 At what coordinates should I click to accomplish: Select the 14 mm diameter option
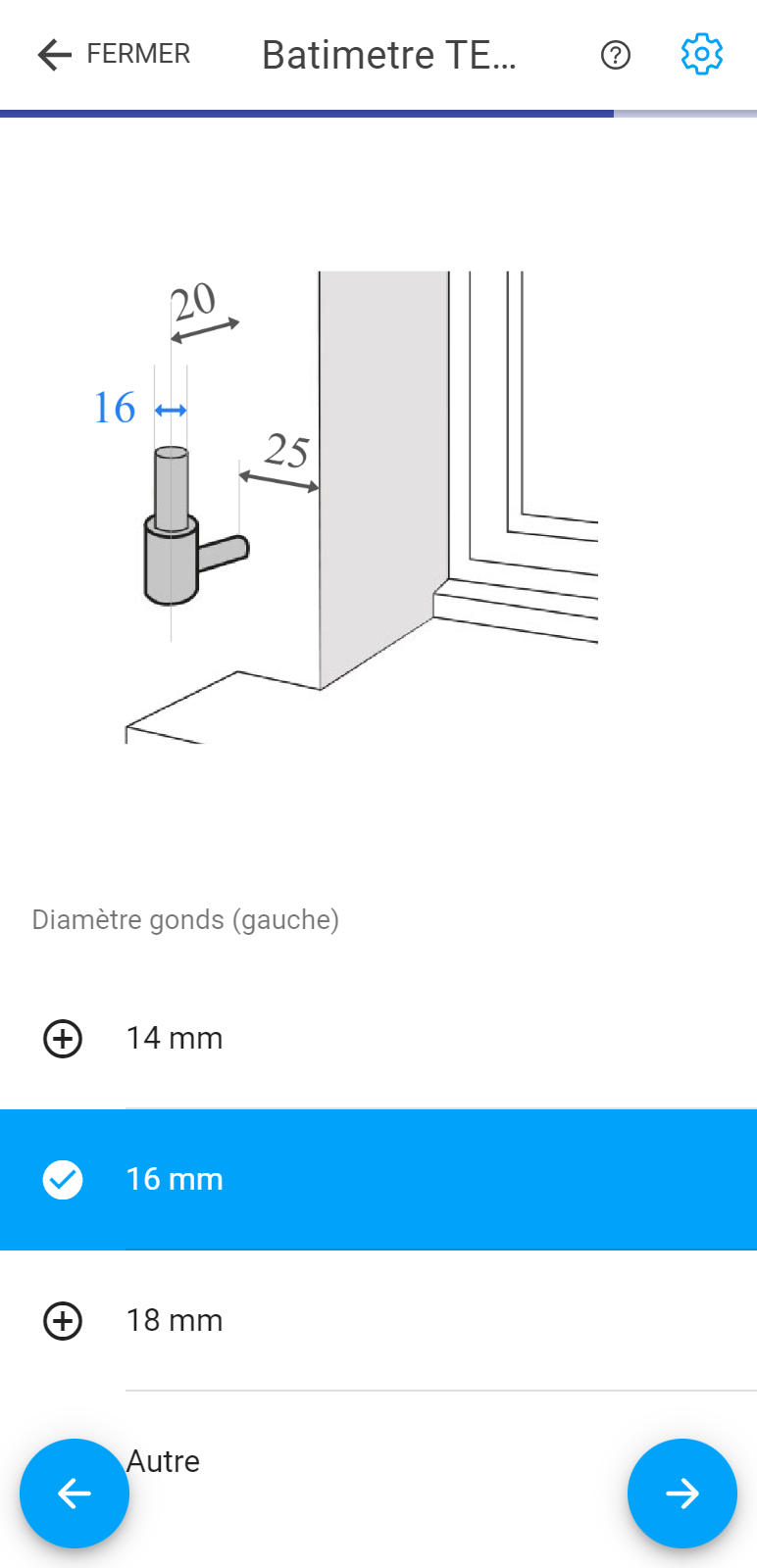click(378, 1039)
